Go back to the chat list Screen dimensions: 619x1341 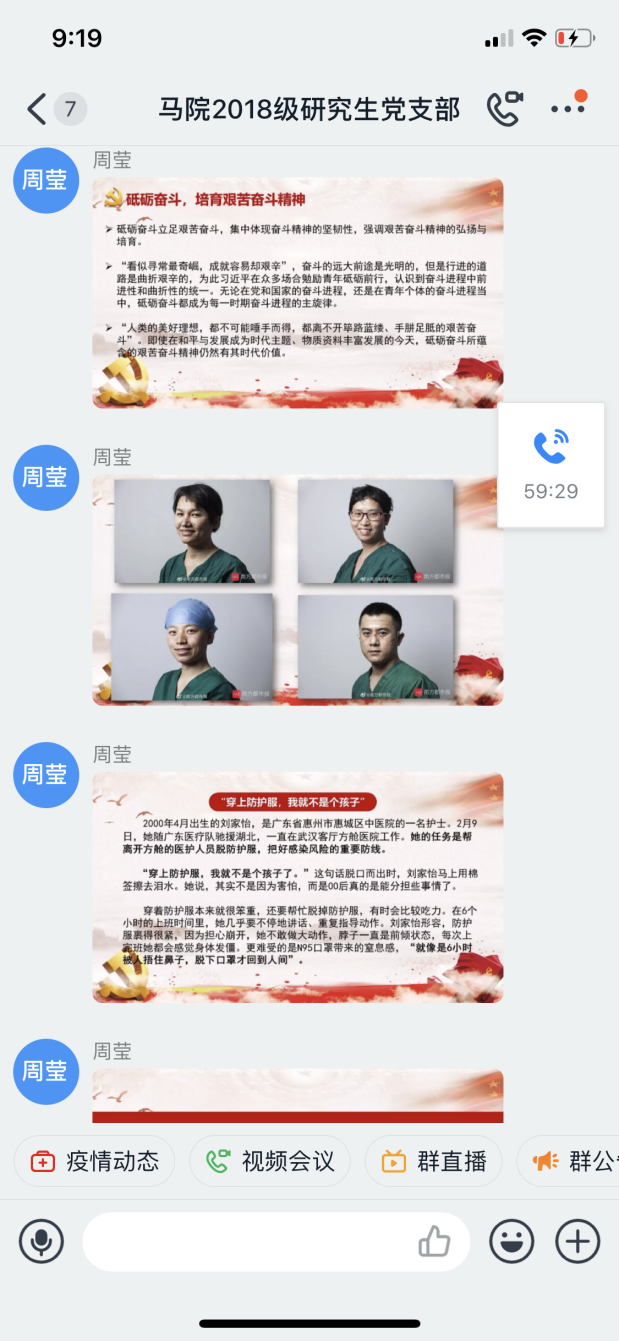click(38, 109)
